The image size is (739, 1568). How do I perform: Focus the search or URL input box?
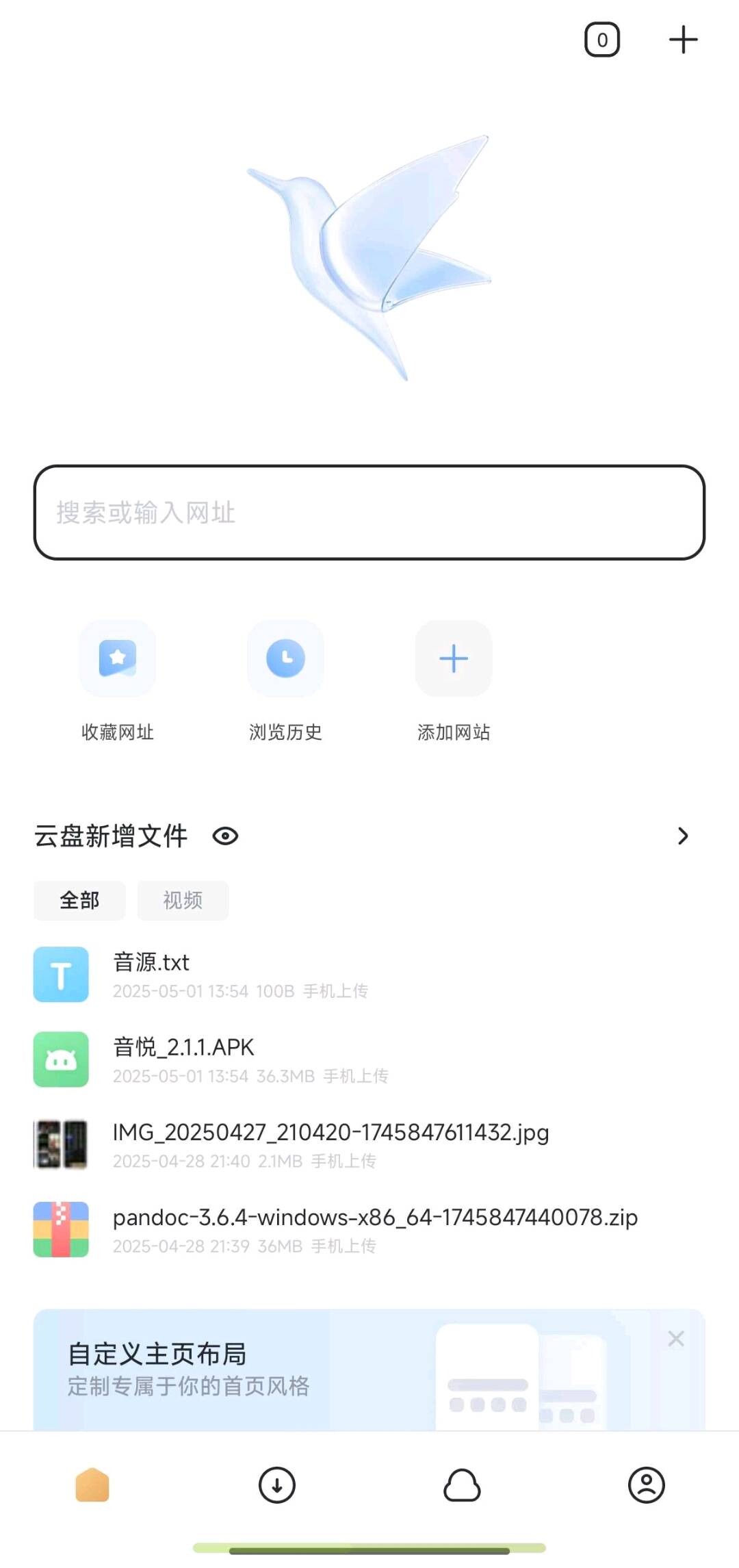tap(369, 513)
